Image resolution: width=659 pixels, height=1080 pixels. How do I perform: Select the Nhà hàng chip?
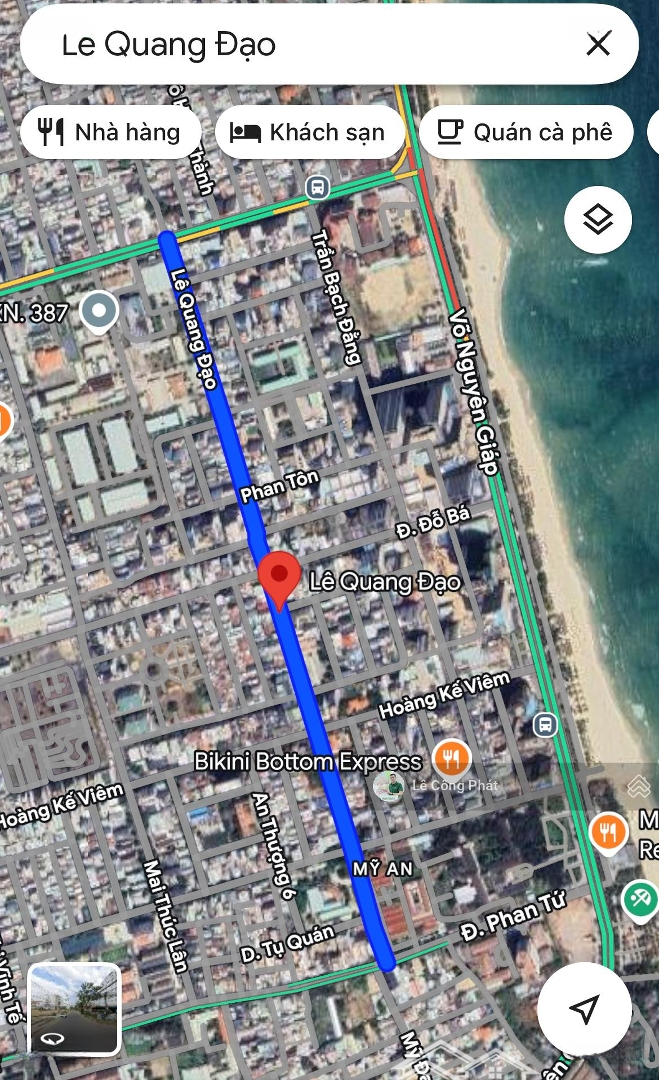point(111,132)
